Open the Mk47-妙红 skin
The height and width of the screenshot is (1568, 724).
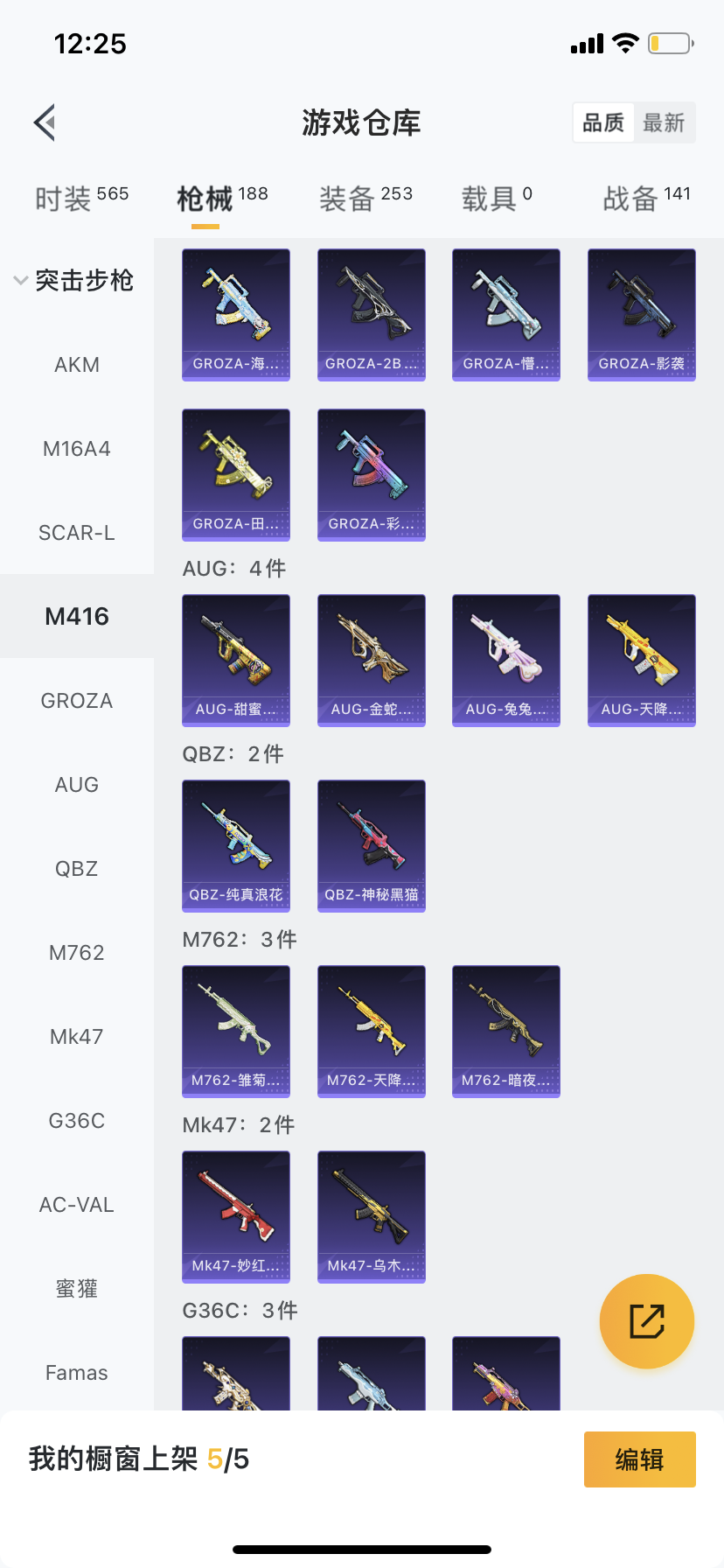pos(235,1217)
